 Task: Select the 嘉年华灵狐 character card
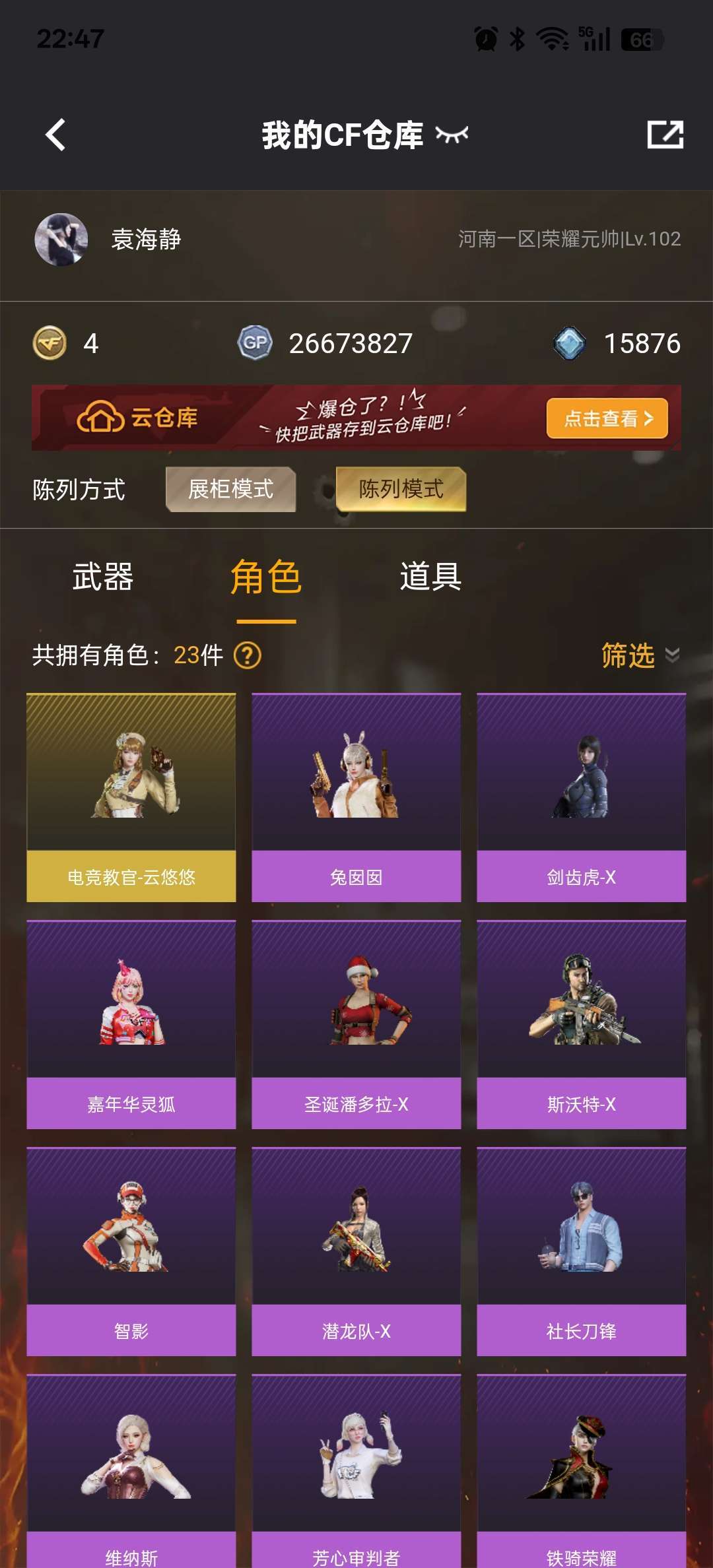[131, 1024]
